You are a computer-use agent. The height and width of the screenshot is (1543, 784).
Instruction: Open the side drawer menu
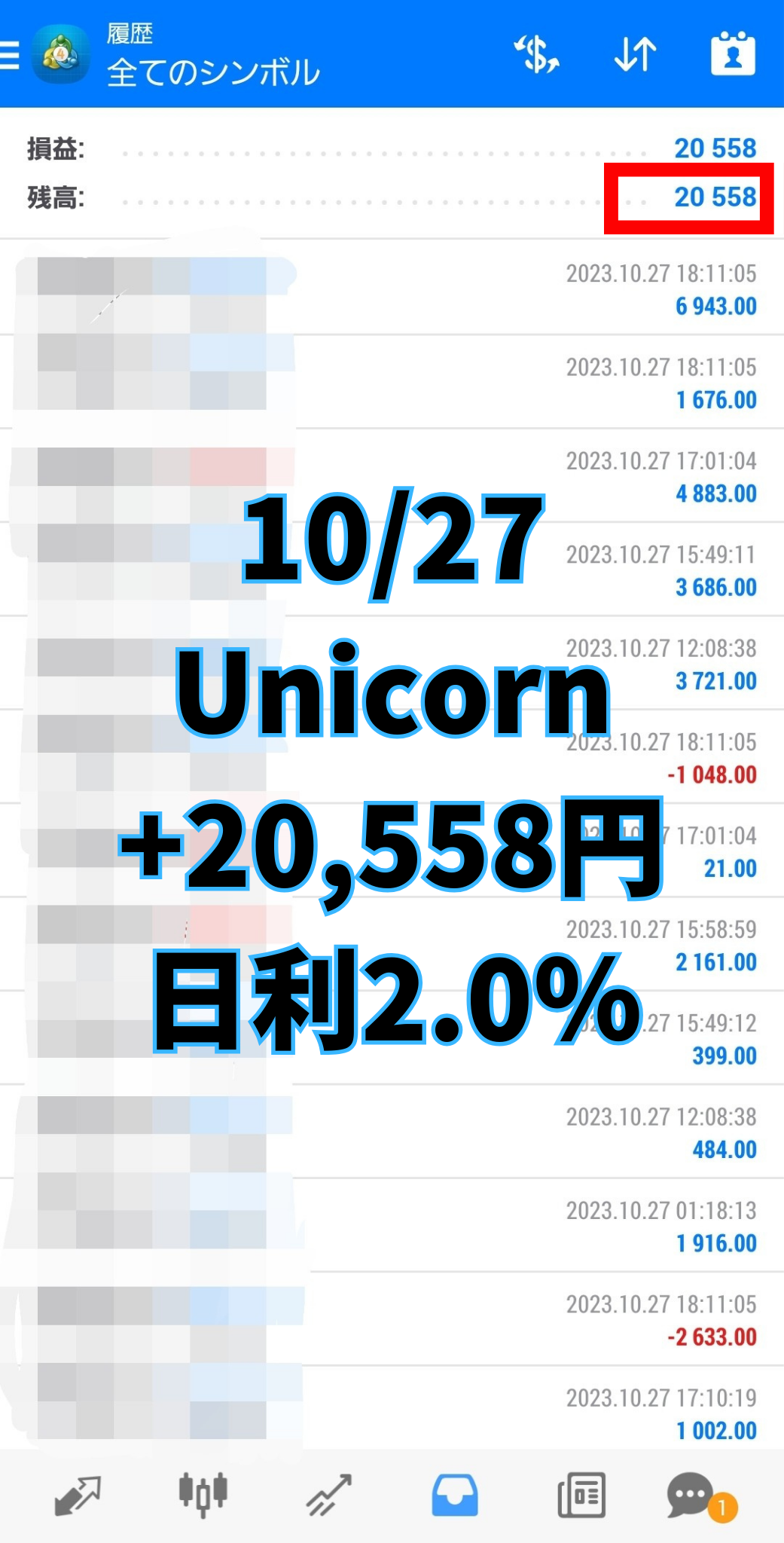coord(11,54)
